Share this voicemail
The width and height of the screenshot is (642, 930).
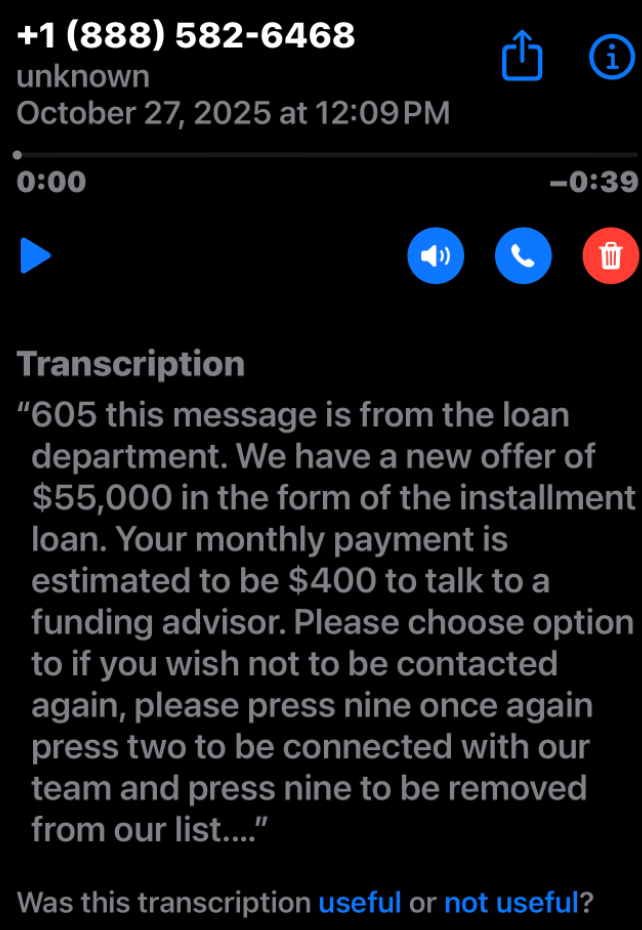[521, 58]
